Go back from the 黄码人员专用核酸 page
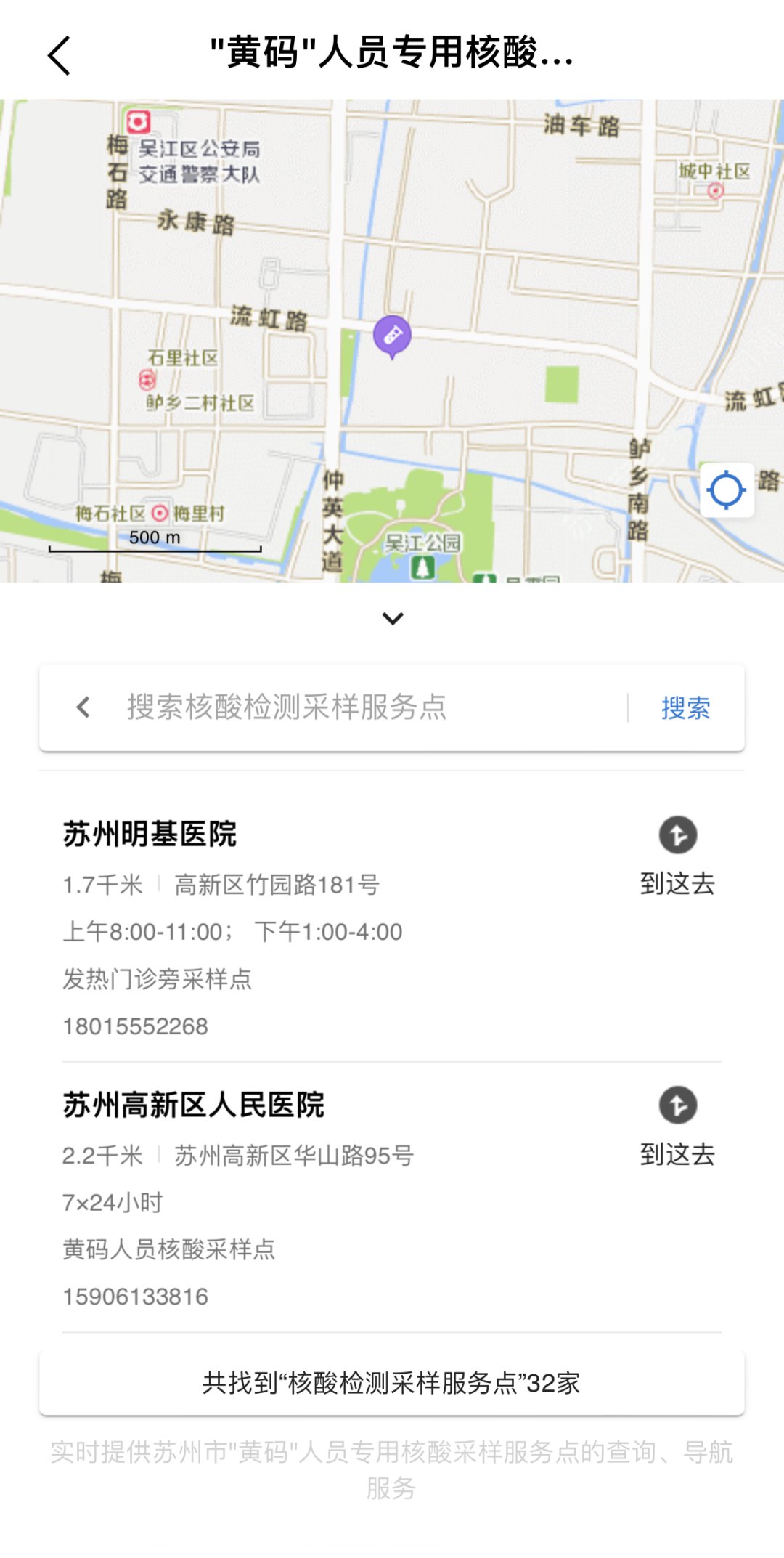 pyautogui.click(x=60, y=55)
